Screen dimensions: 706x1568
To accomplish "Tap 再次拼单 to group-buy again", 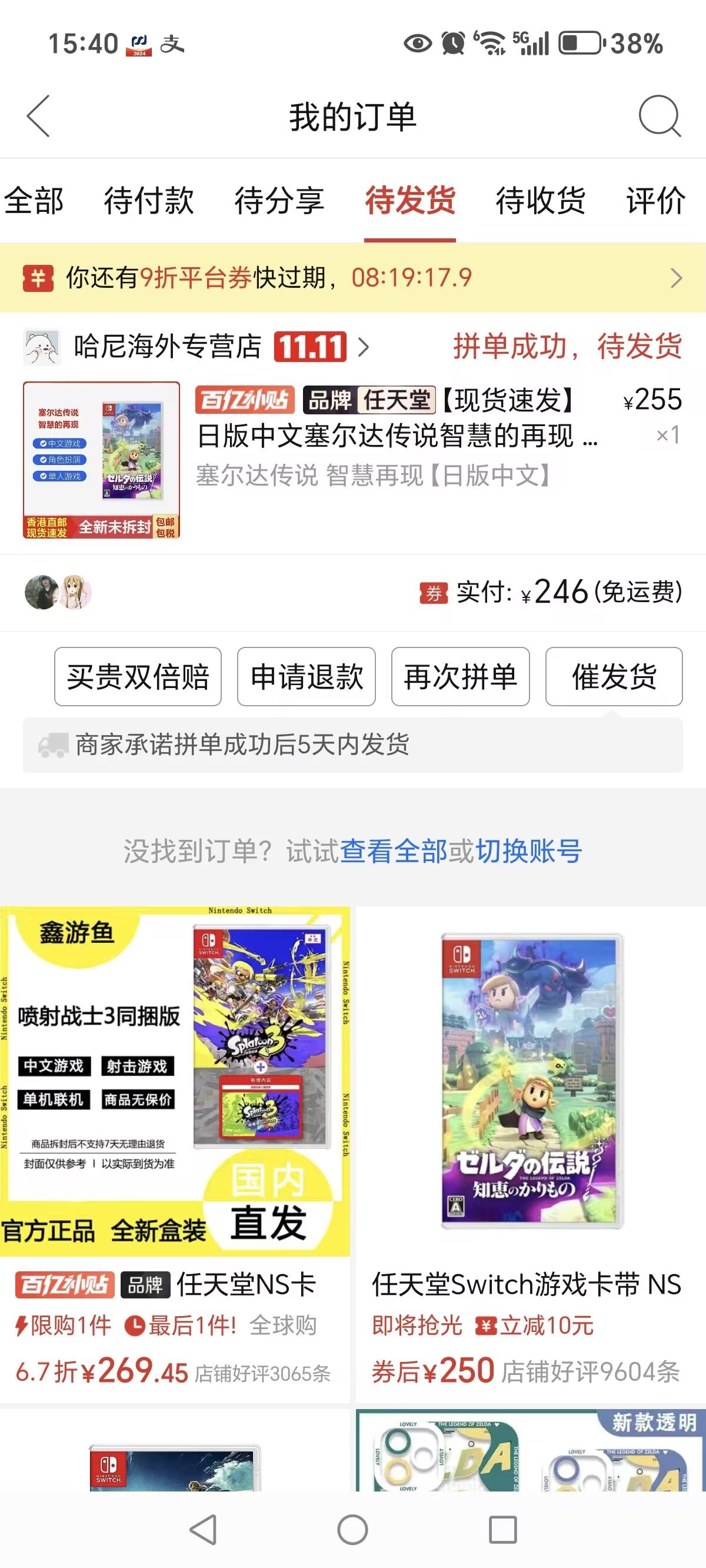I will click(460, 677).
